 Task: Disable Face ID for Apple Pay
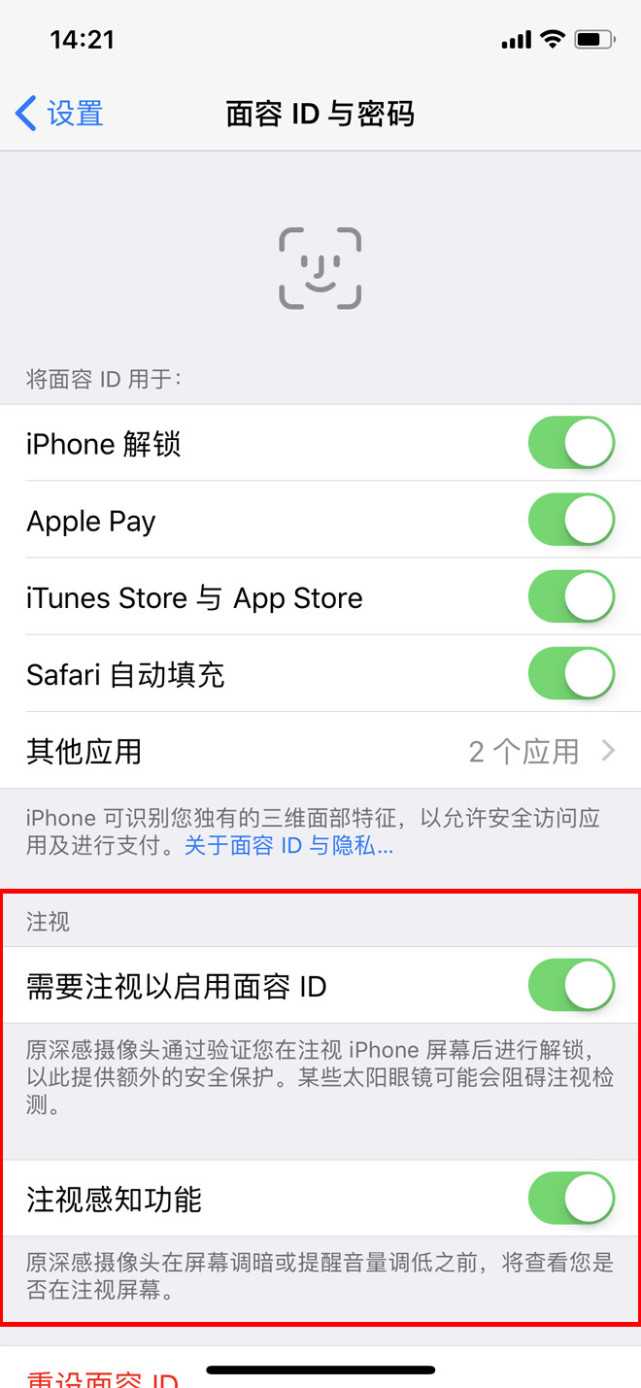pyautogui.click(x=572, y=520)
